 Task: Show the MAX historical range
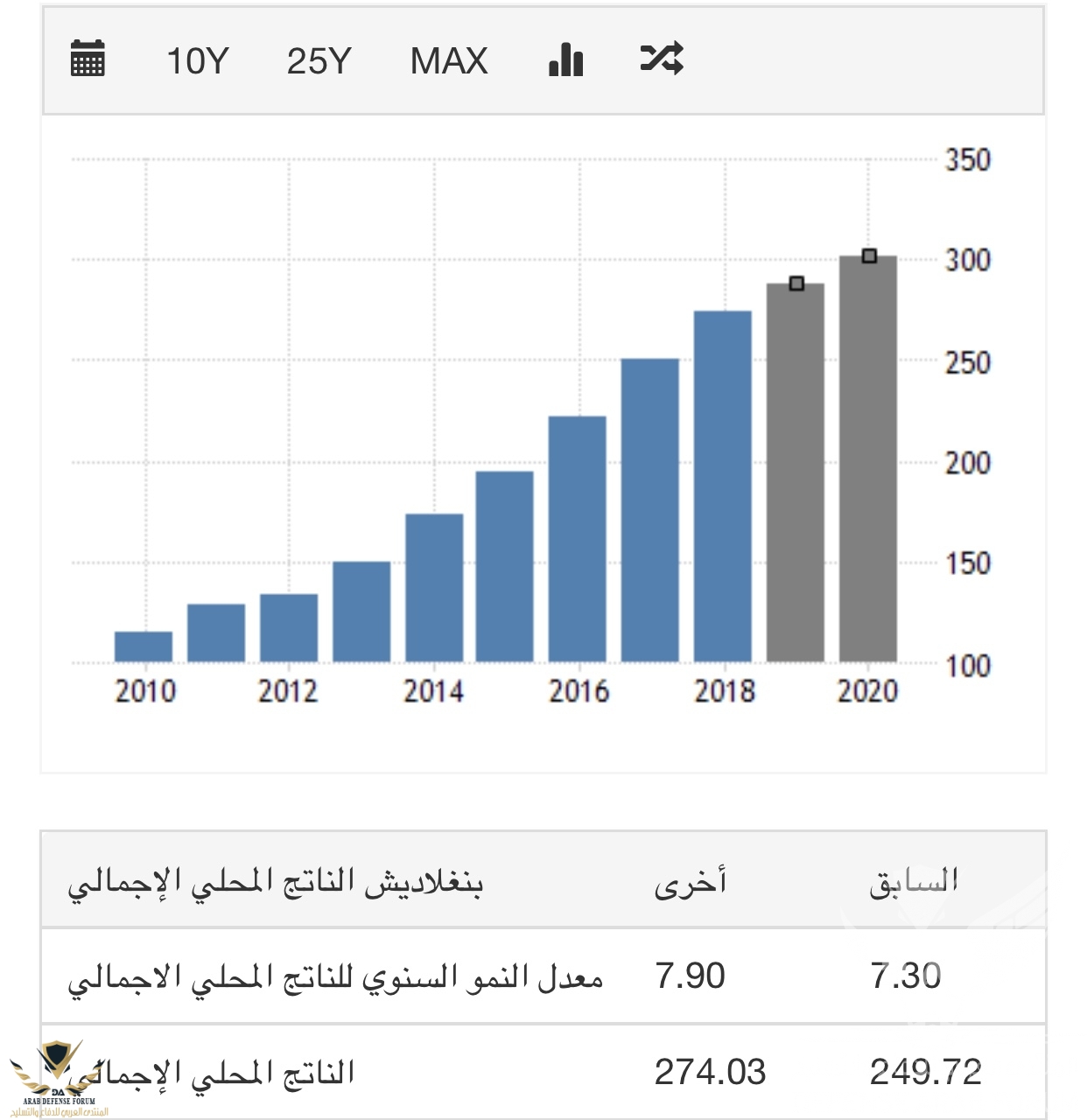coord(449,61)
